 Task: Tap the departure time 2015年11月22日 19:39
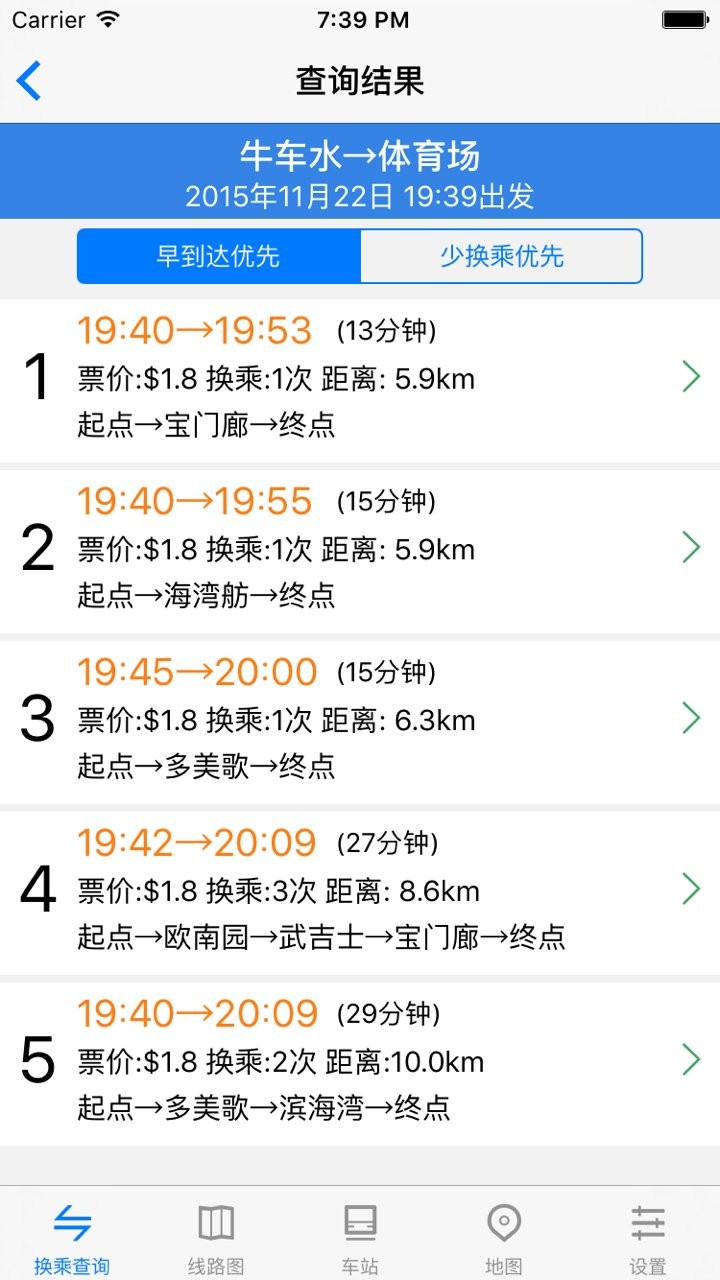pos(360,197)
